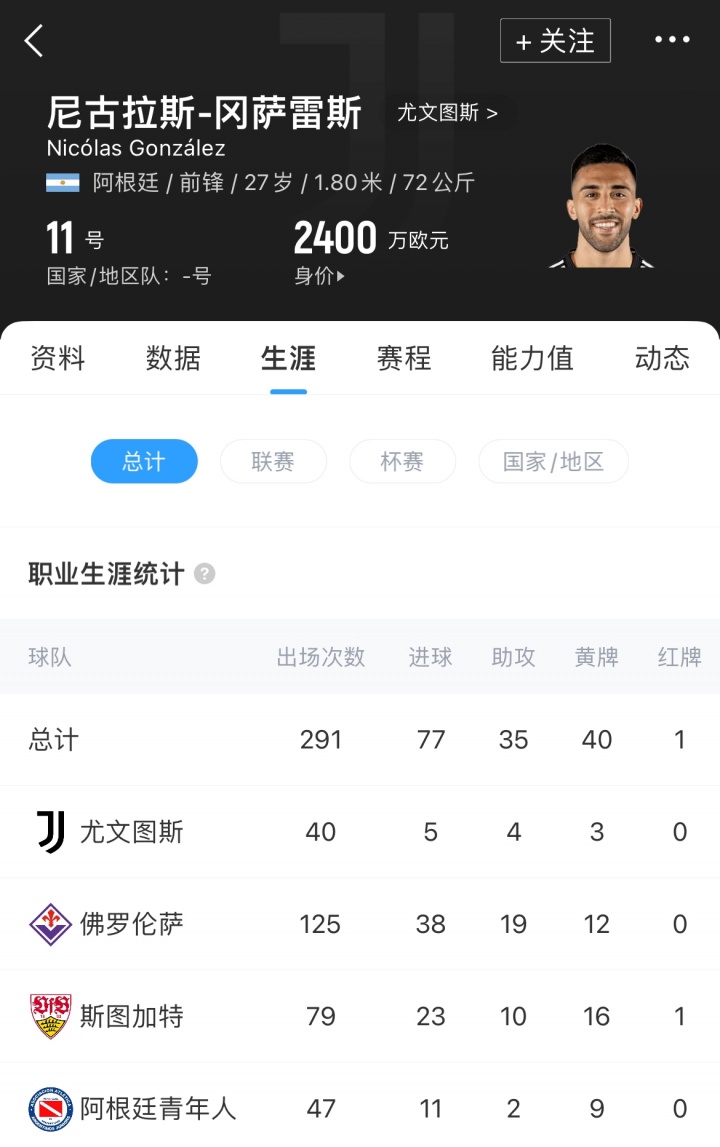This screenshot has height=1147, width=720.
Task: Click the Stuttgart team badge
Action: point(51,1015)
